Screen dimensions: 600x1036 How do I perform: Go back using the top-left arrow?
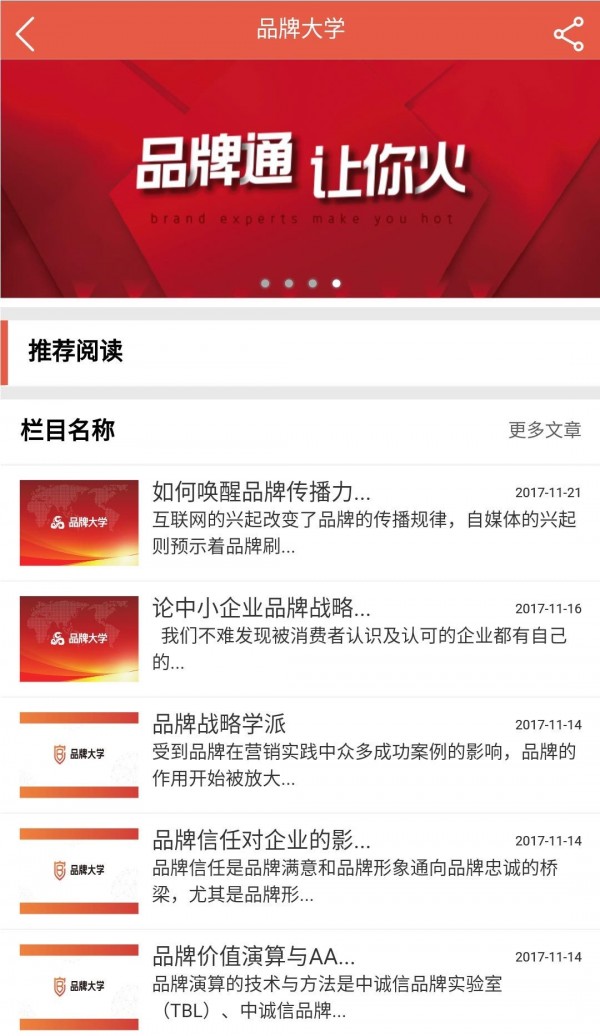coord(26,34)
